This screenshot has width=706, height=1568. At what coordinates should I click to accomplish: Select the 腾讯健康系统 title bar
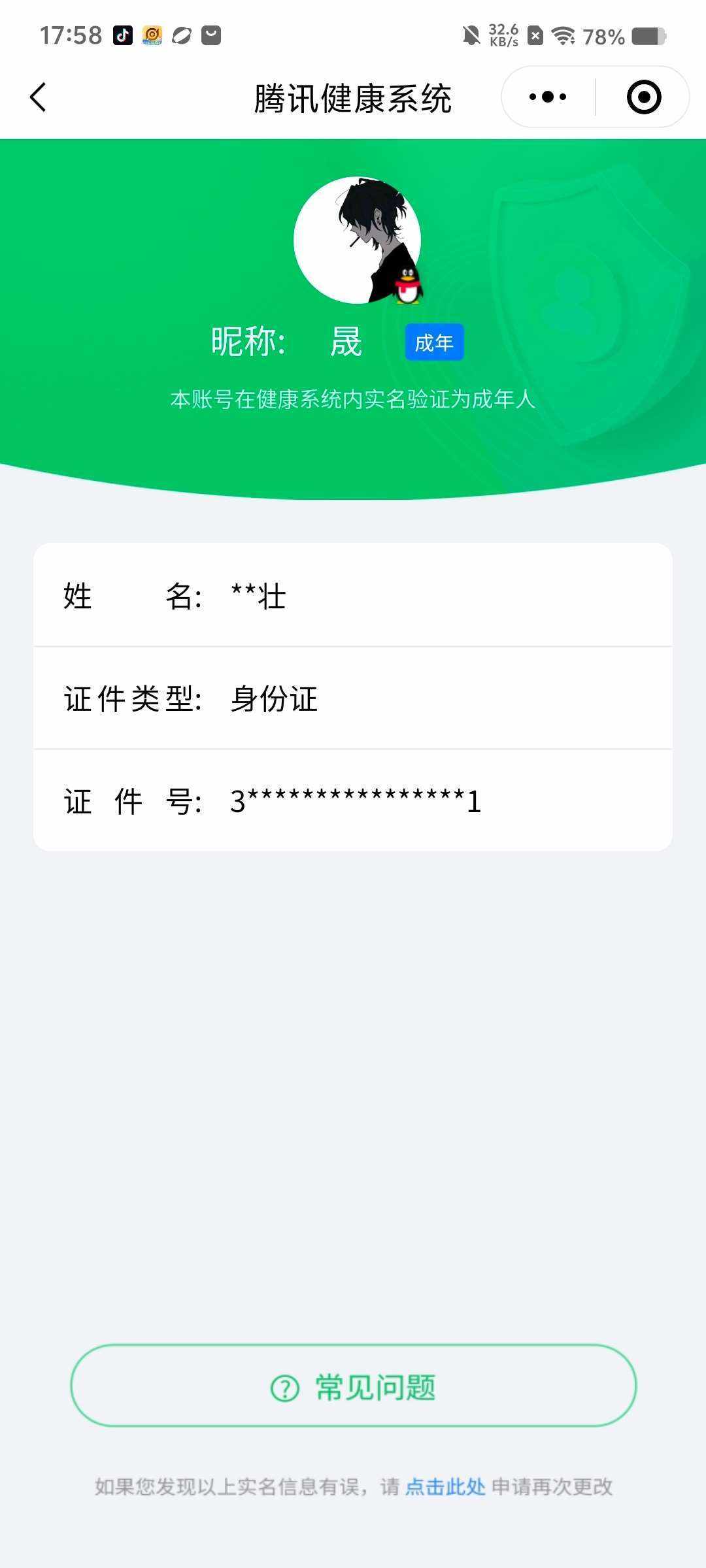point(353,96)
